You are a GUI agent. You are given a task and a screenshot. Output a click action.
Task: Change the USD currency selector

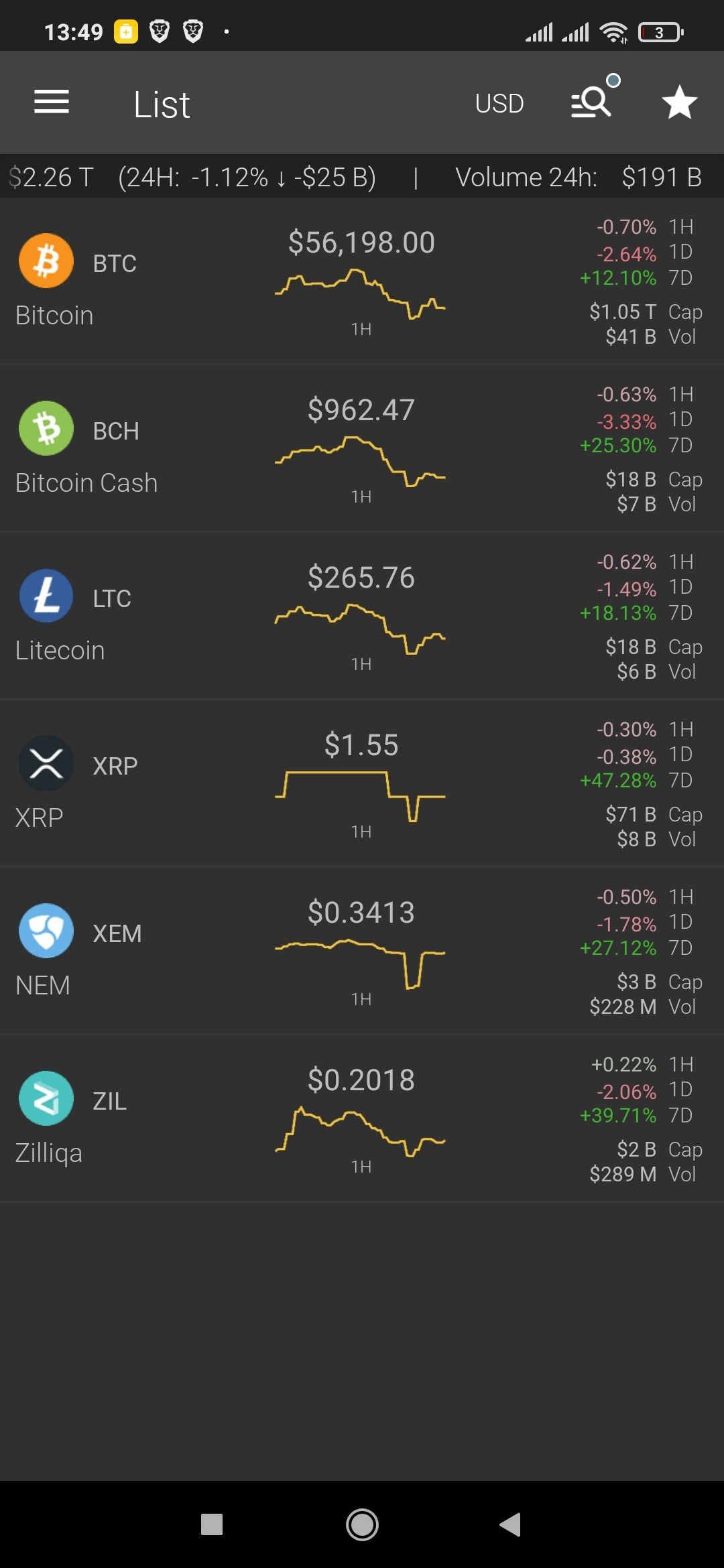point(499,104)
